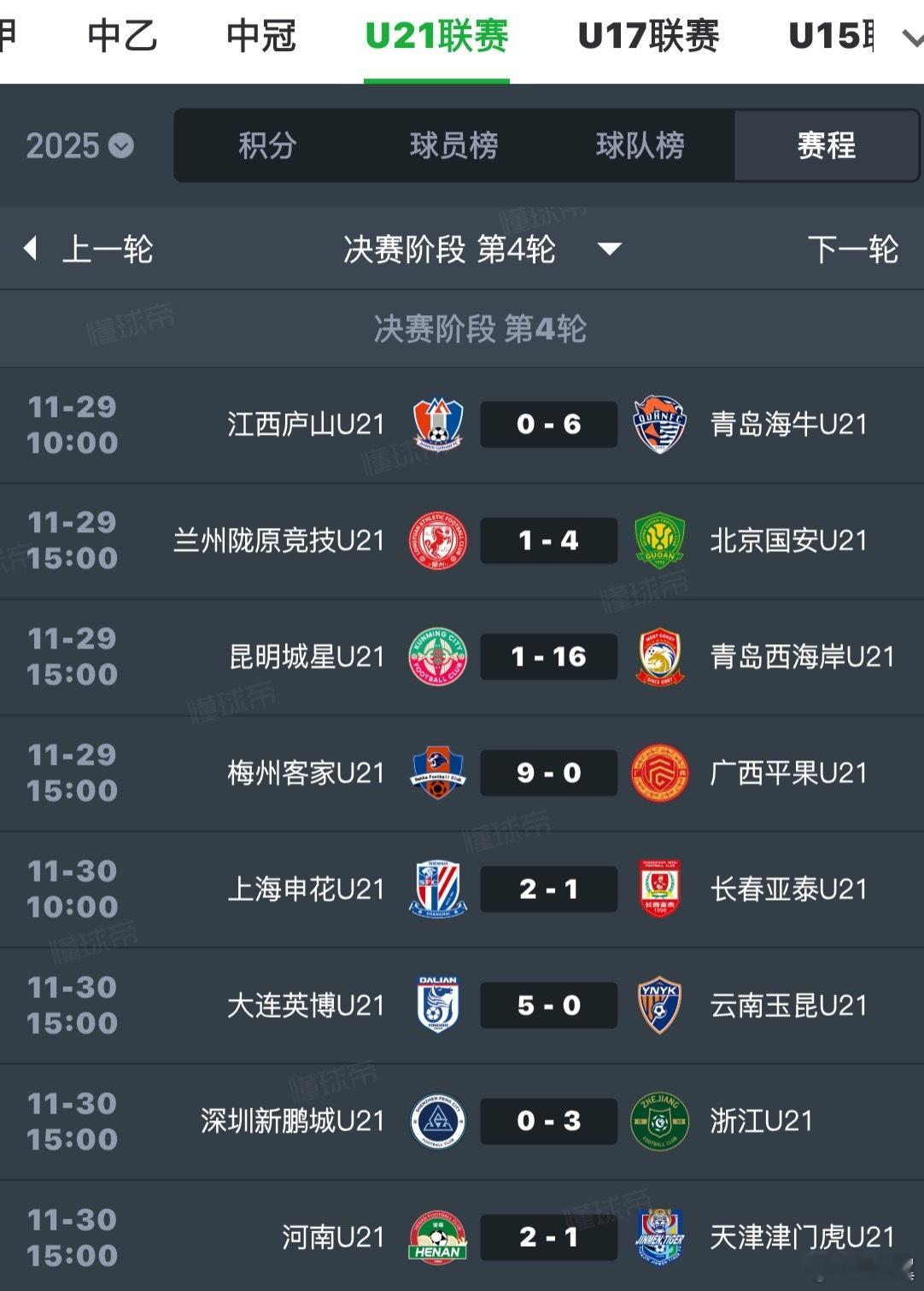Select the 浙江U21 club crest
Image resolution: width=924 pixels, height=1291 pixels.
point(658,1121)
